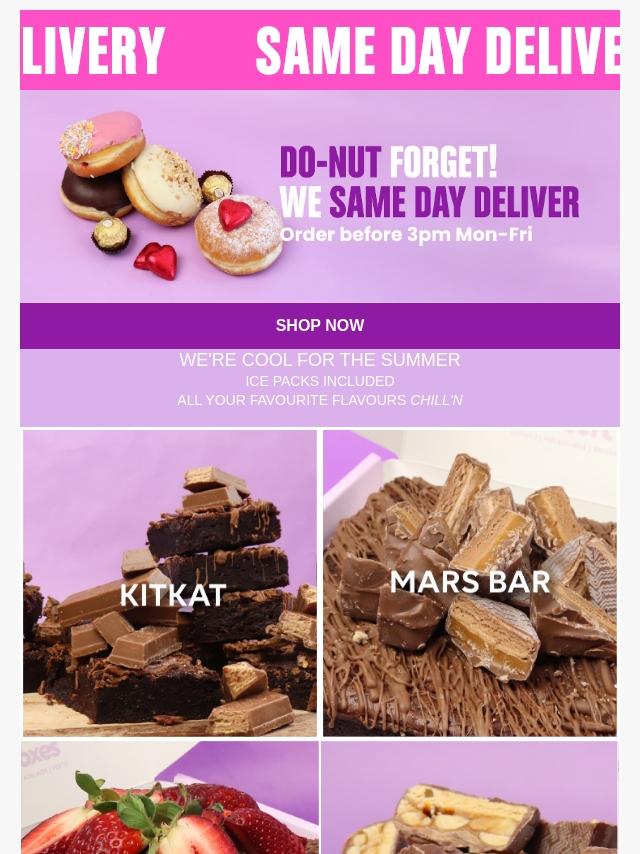Open the KitKat brownies tile
Image resolution: width=640 pixels, height=854 pixels.
pos(170,584)
